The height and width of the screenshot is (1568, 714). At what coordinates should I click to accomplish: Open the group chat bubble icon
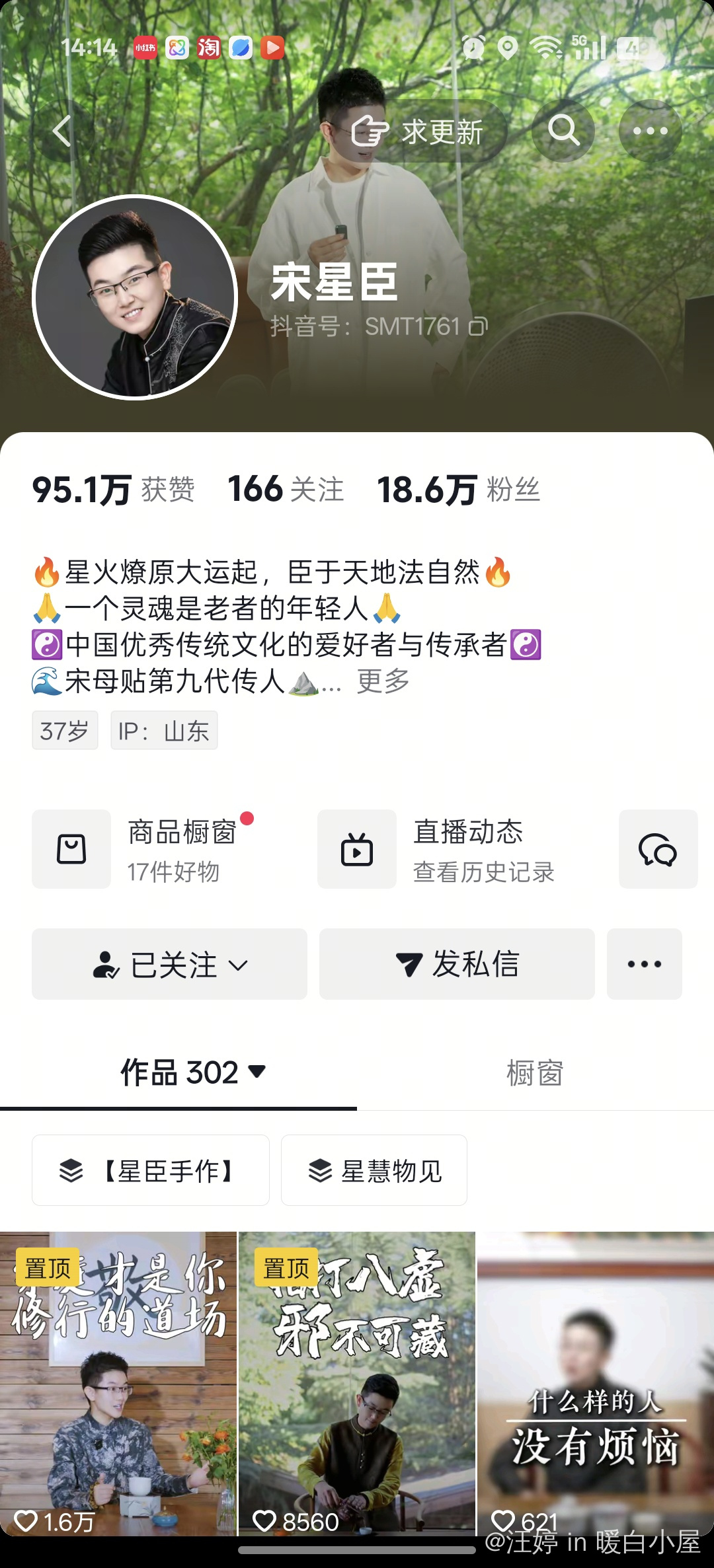coord(658,849)
